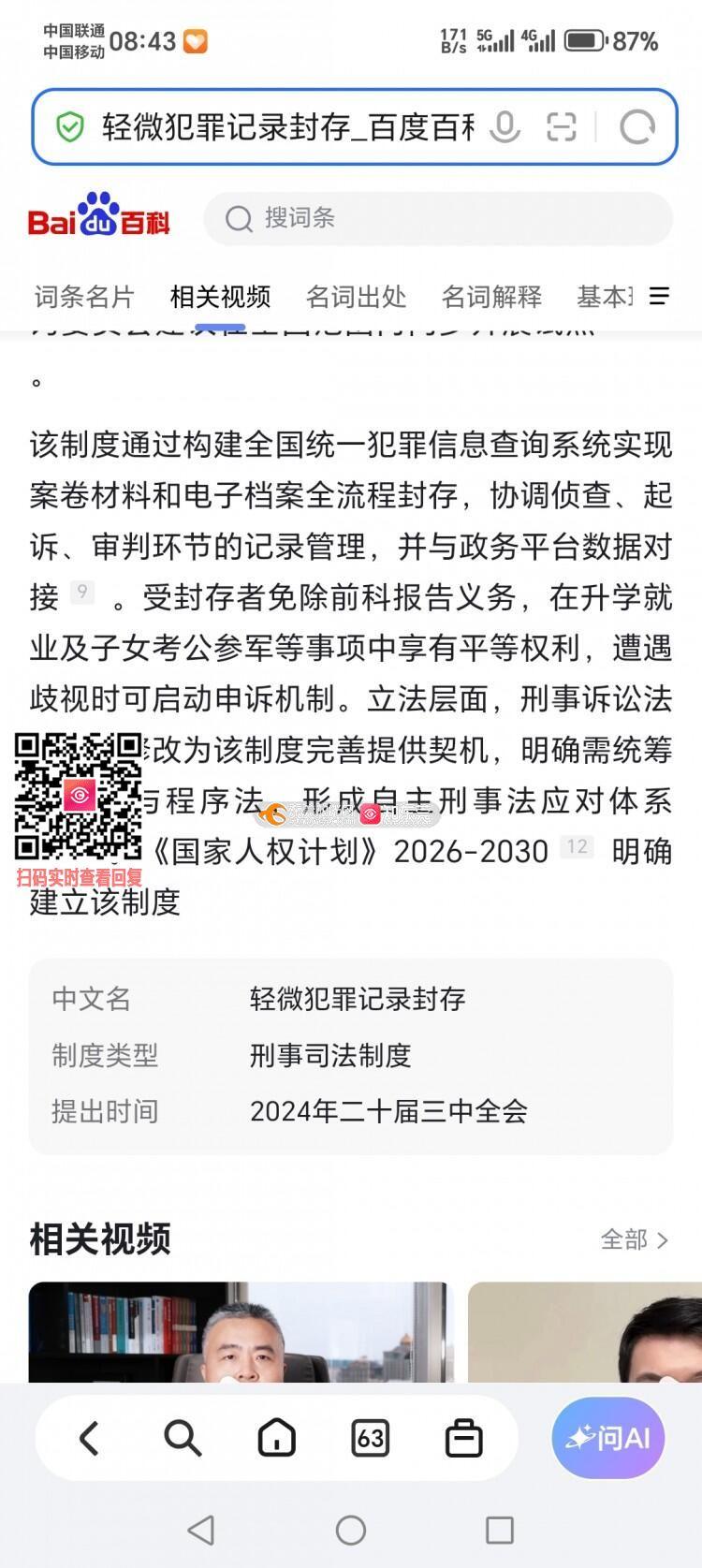The height and width of the screenshot is (1568, 702).
Task: Switch to the 词条名片 tab
Action: 85,297
